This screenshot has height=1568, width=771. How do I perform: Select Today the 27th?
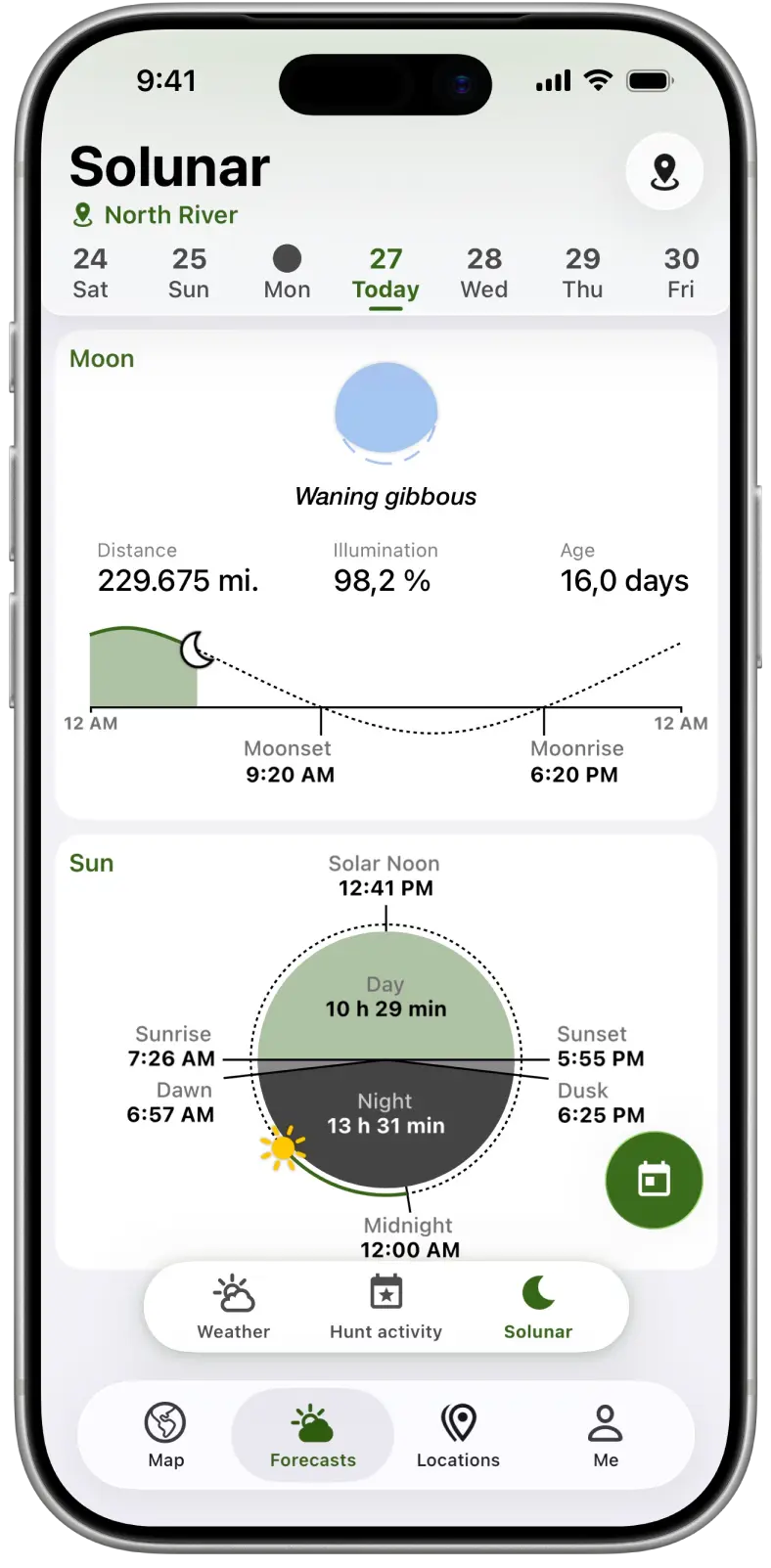point(385,275)
